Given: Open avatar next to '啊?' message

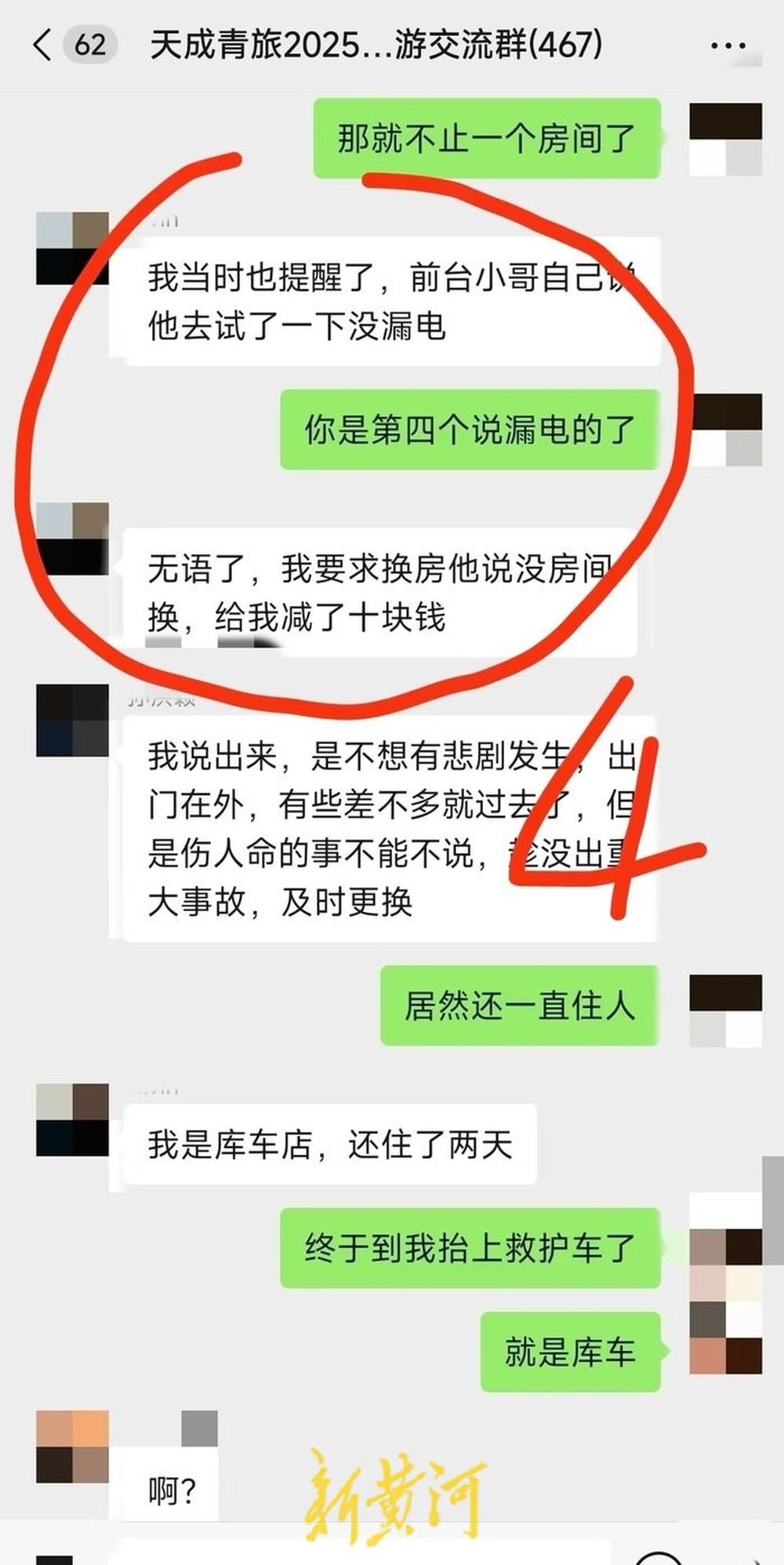Looking at the screenshot, I should coord(72,1447).
